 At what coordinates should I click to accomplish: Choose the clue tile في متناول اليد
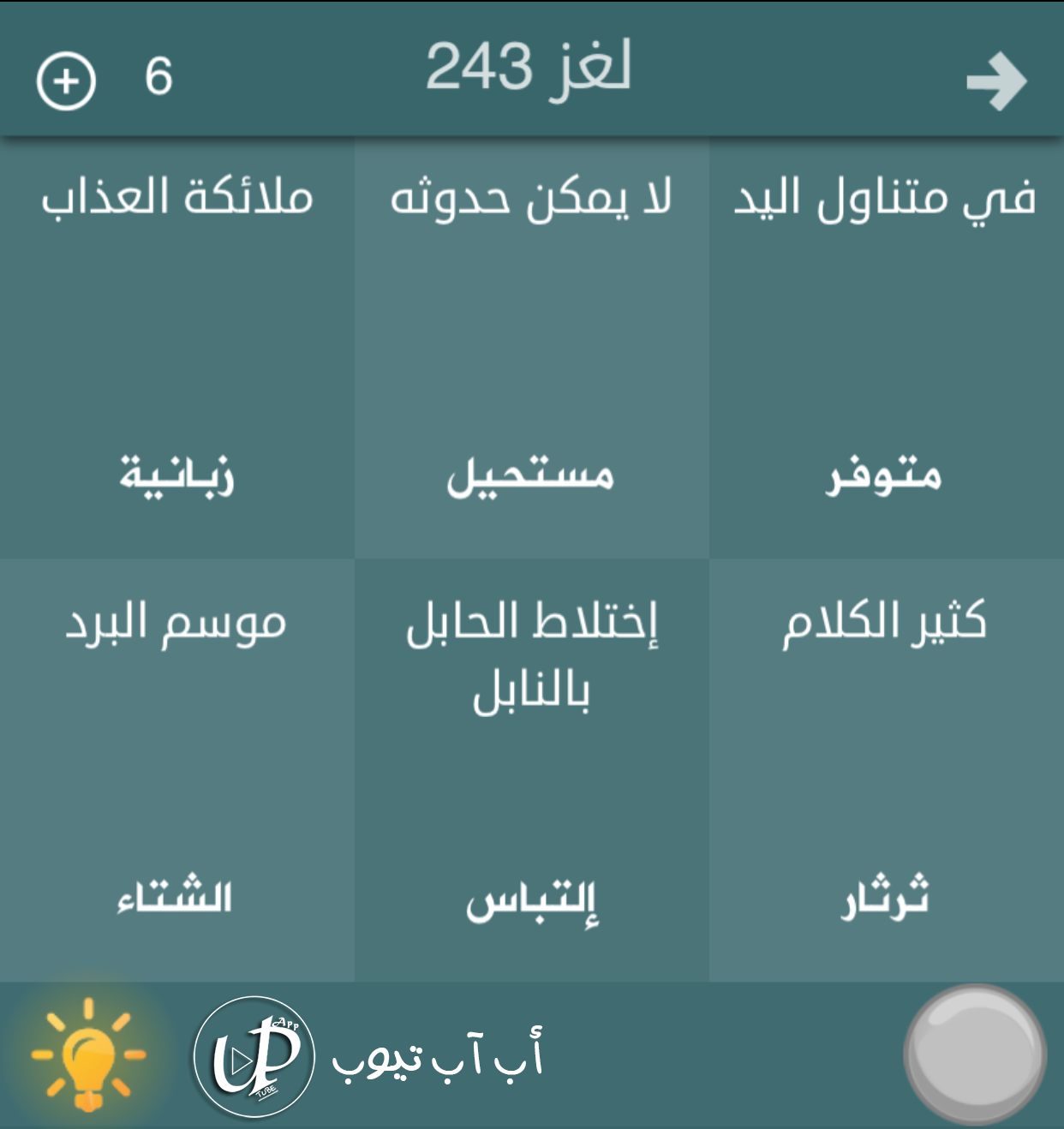point(886,347)
